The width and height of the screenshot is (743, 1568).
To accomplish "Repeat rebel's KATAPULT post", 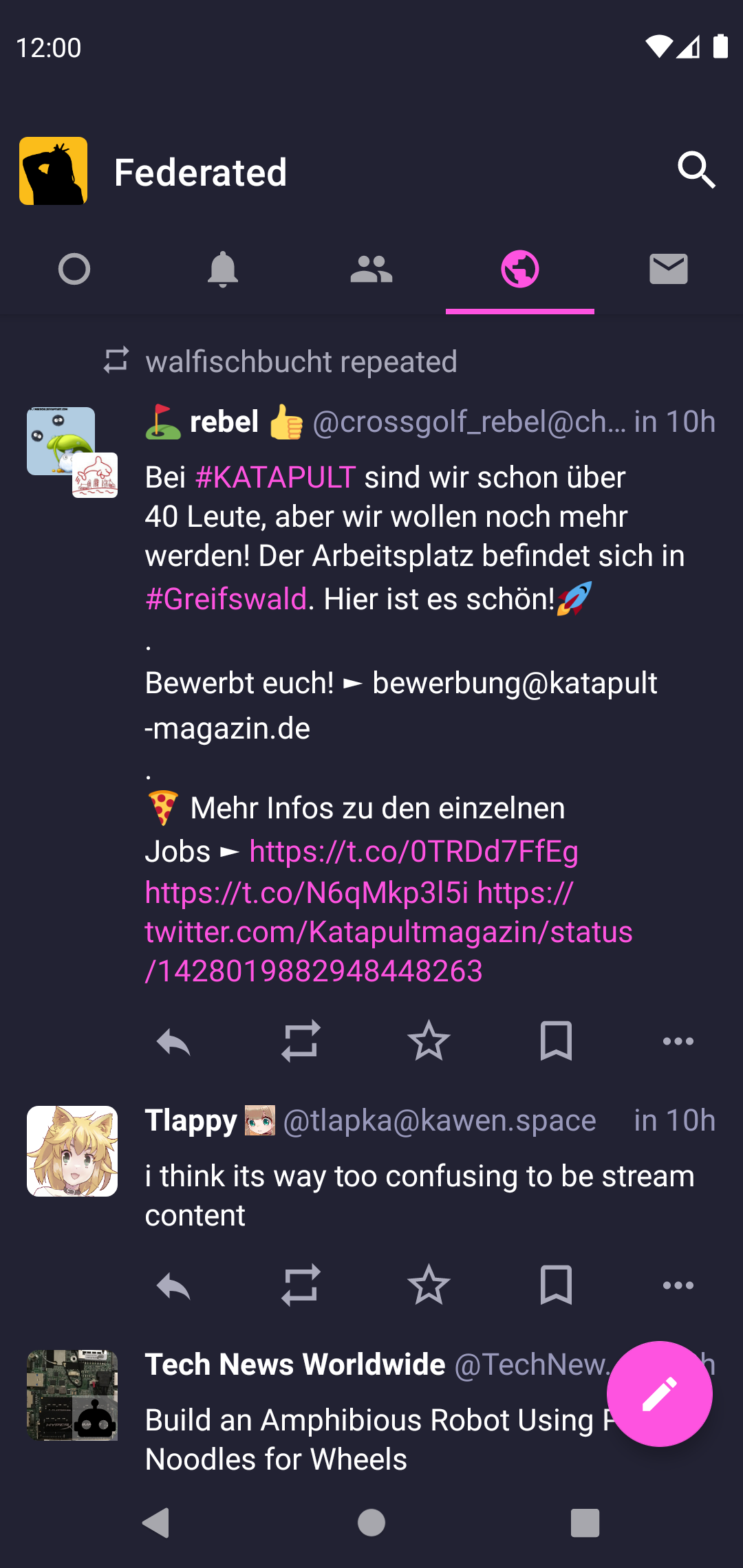I will 301,1041.
